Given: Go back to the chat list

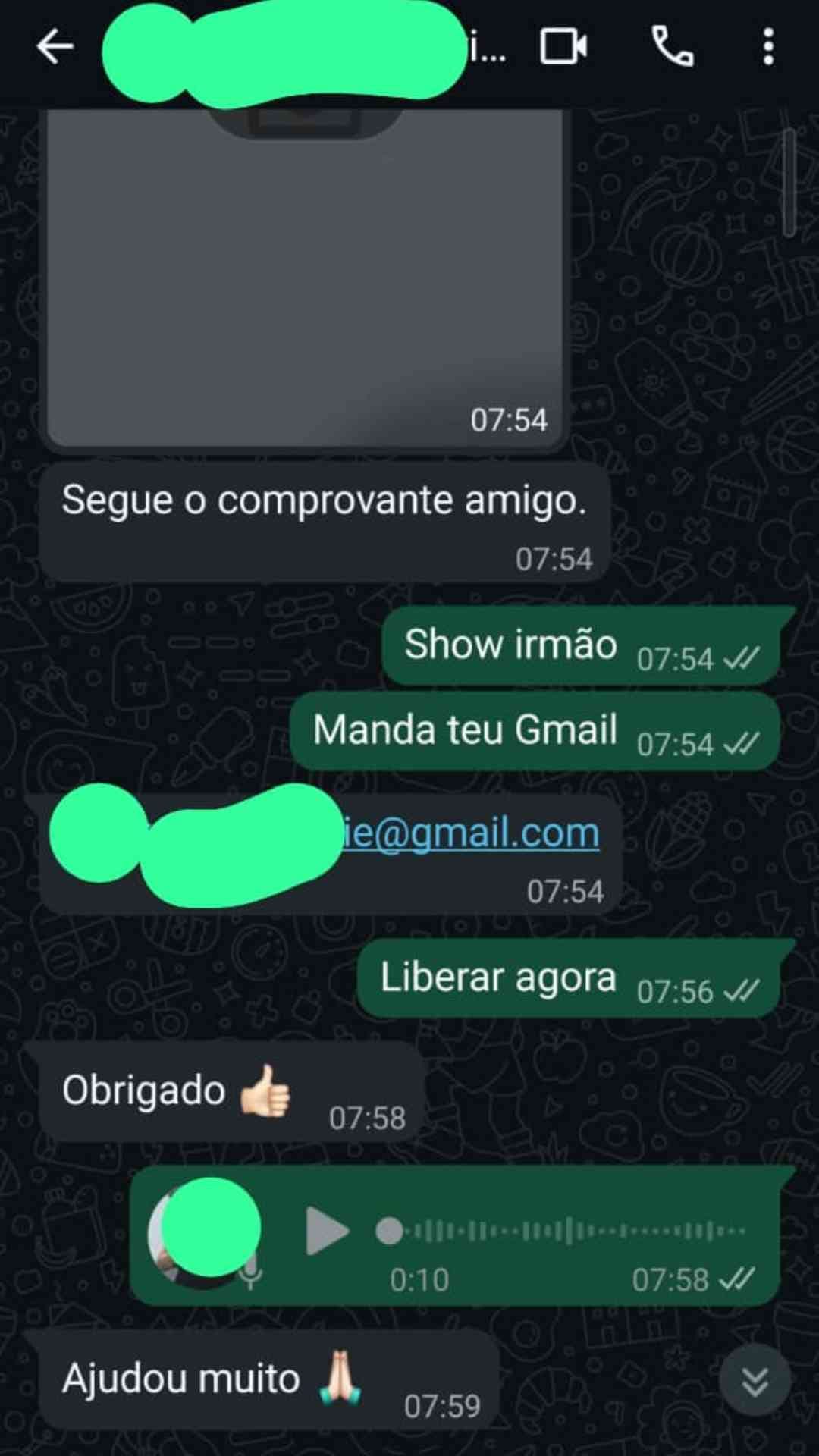Looking at the screenshot, I should tap(55, 47).
